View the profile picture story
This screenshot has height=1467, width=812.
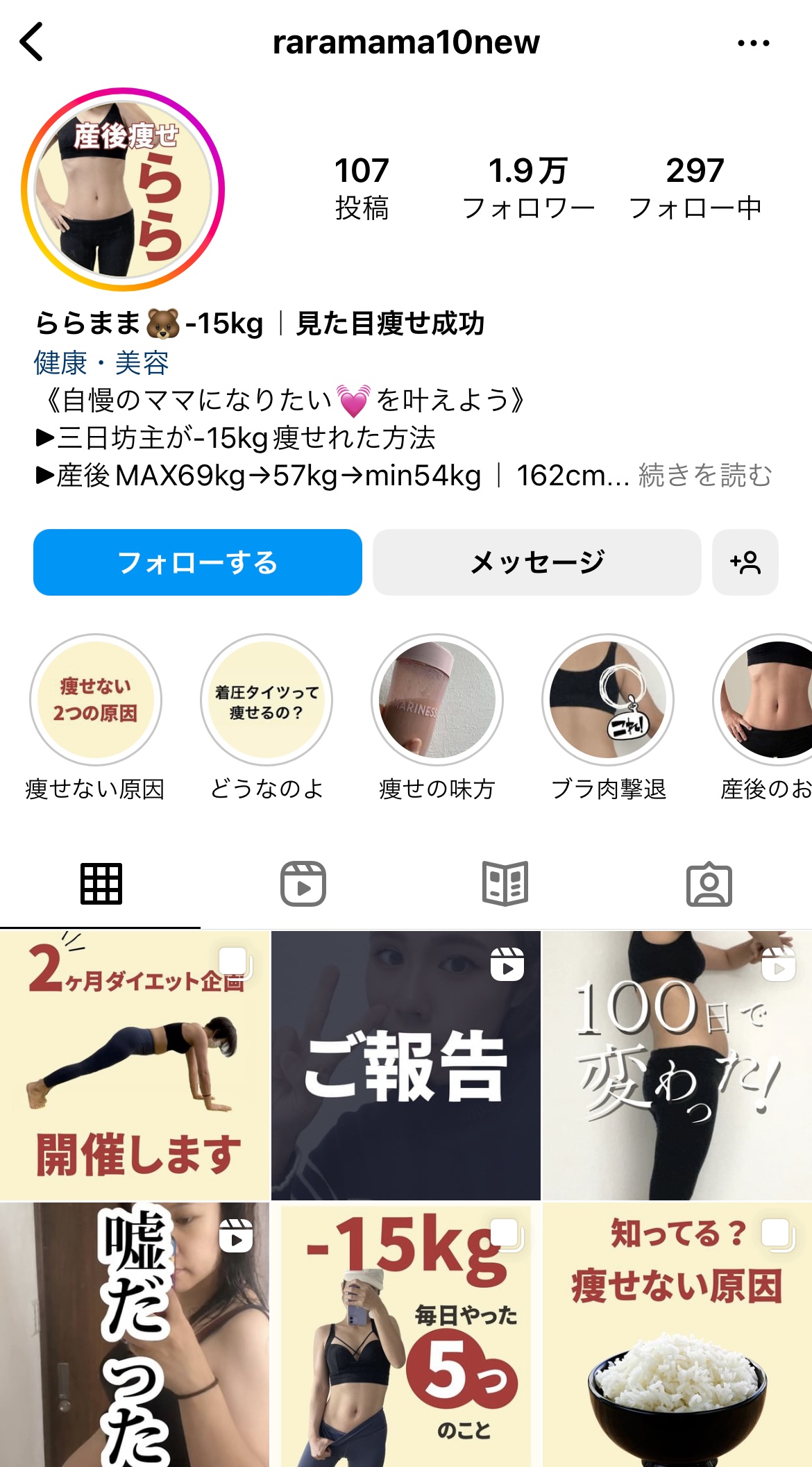coord(123,189)
